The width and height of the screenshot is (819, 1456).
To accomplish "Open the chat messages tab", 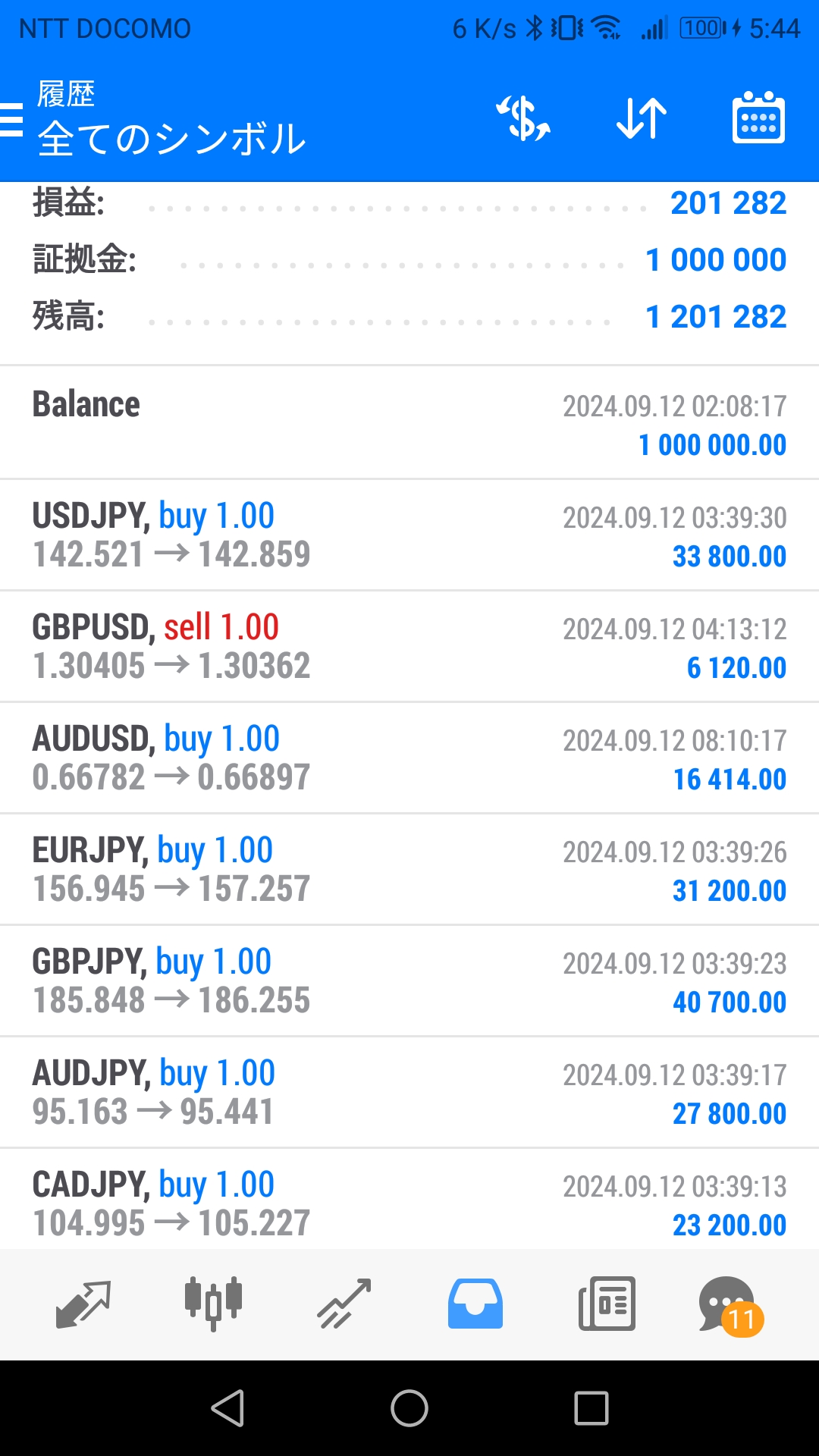I will tap(730, 1306).
